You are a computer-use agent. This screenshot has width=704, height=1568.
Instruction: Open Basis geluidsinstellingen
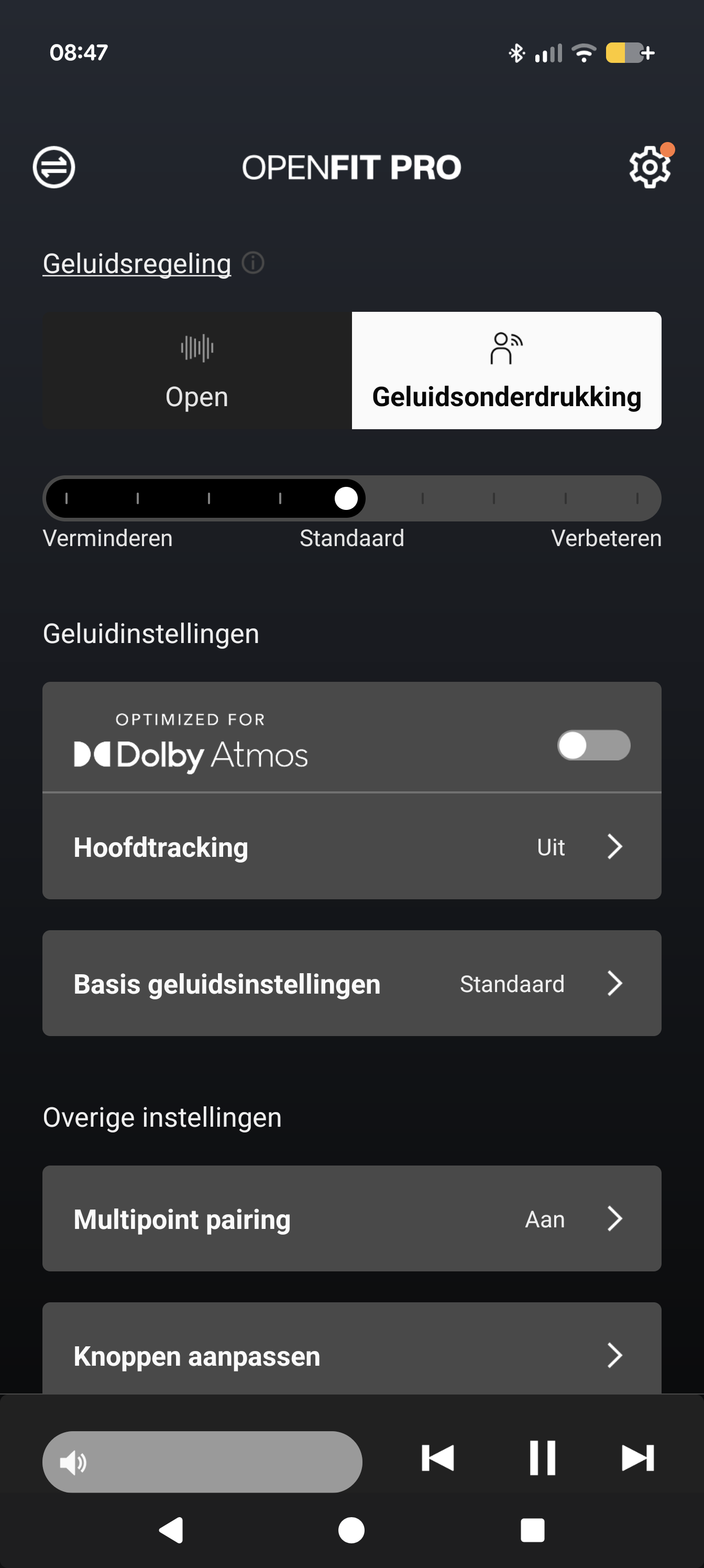351,983
